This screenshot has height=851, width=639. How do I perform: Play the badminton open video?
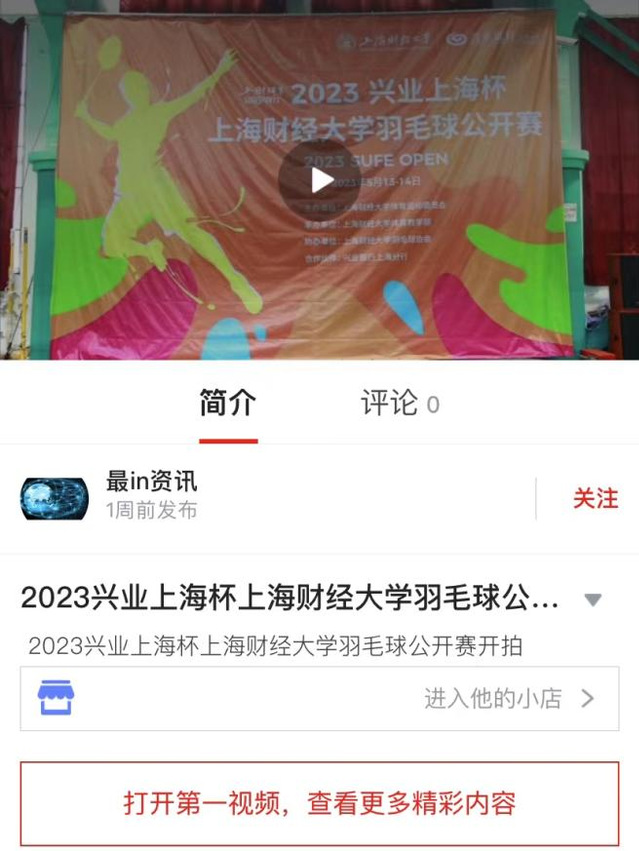tap(320, 180)
